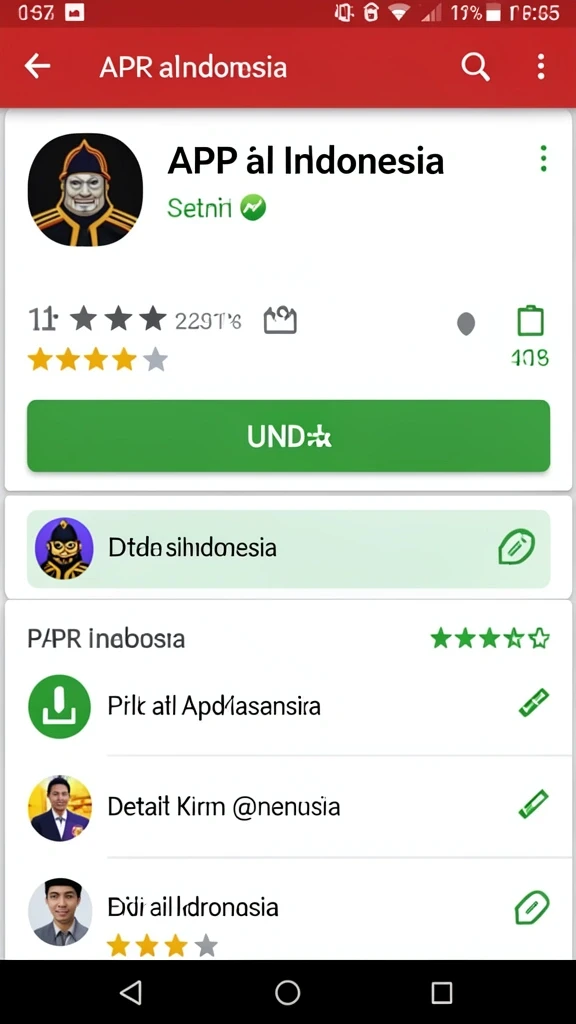Open the overflow menu in the app bar

pyautogui.click(x=541, y=67)
